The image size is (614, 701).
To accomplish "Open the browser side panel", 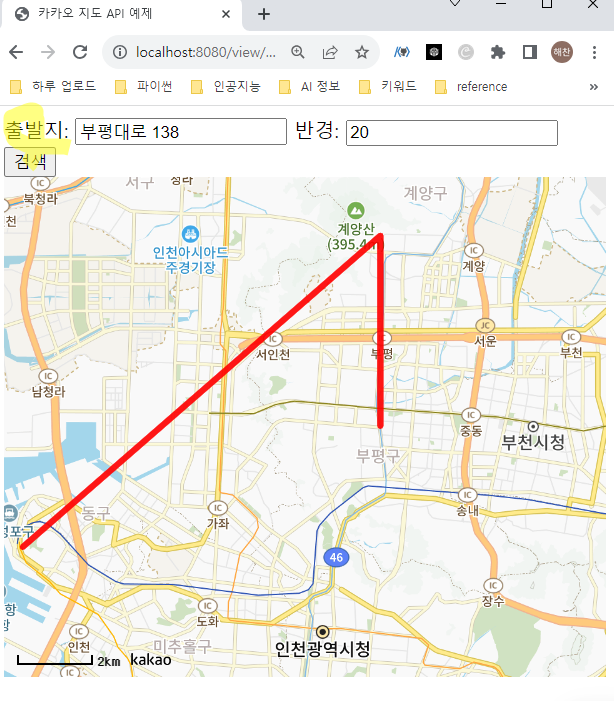I will pyautogui.click(x=530, y=52).
